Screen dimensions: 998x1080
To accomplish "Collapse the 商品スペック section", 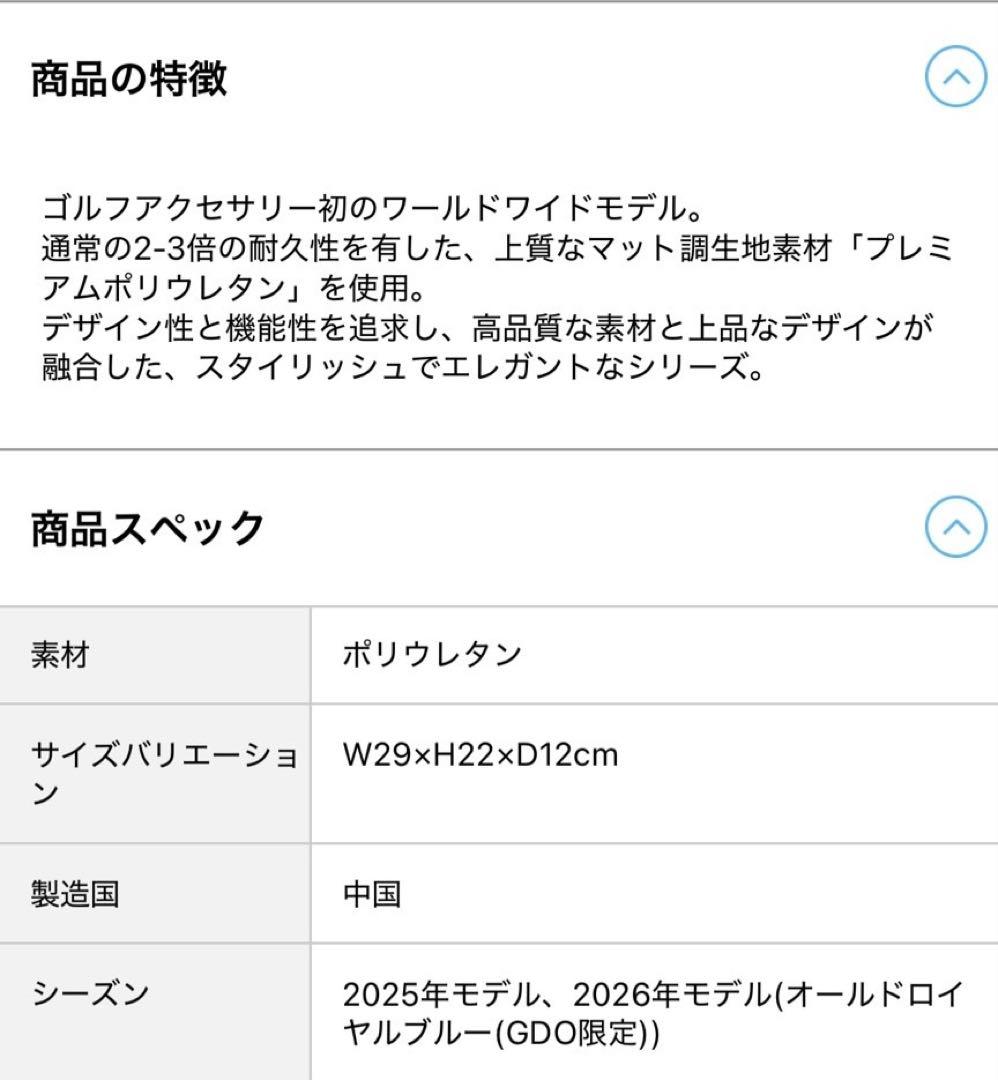I will click(956, 526).
